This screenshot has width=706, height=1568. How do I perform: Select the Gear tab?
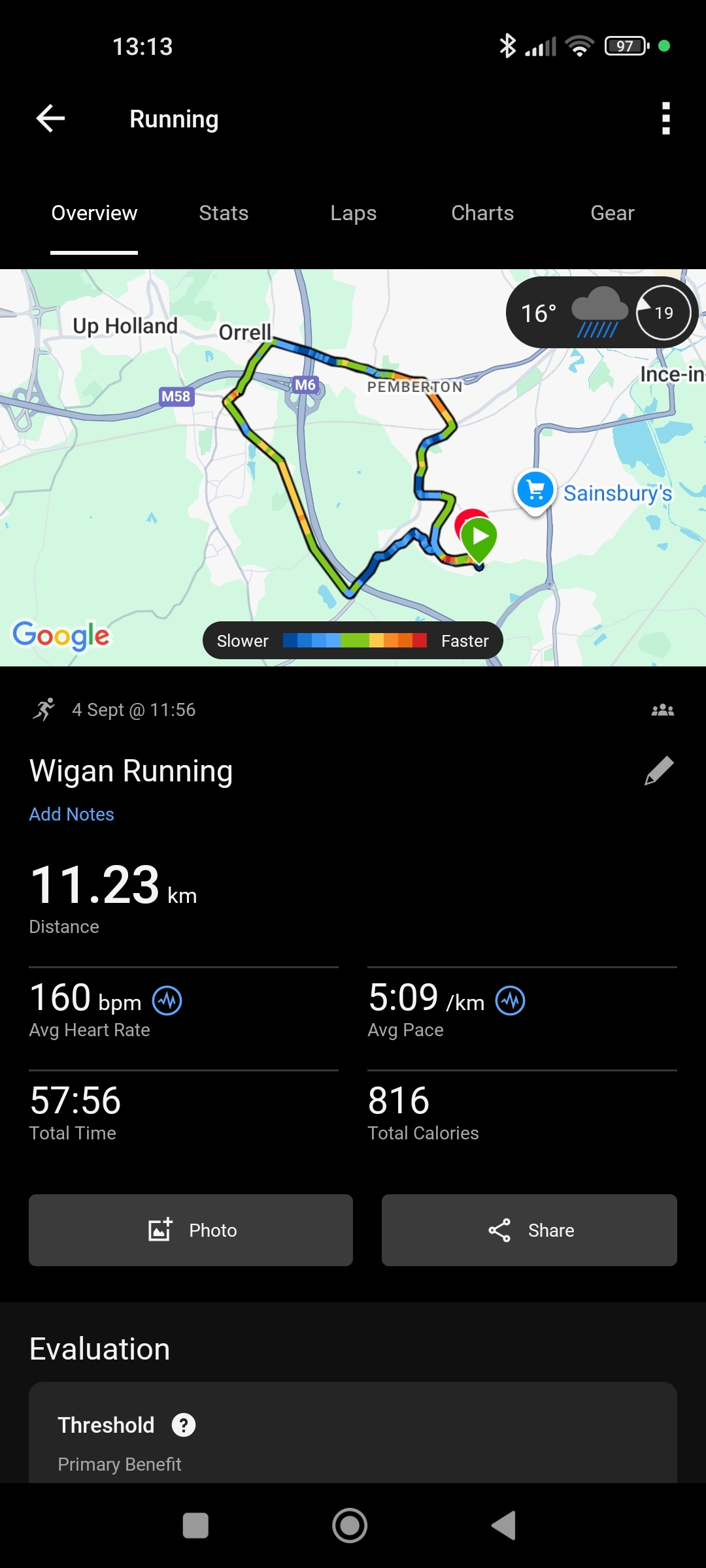(613, 213)
